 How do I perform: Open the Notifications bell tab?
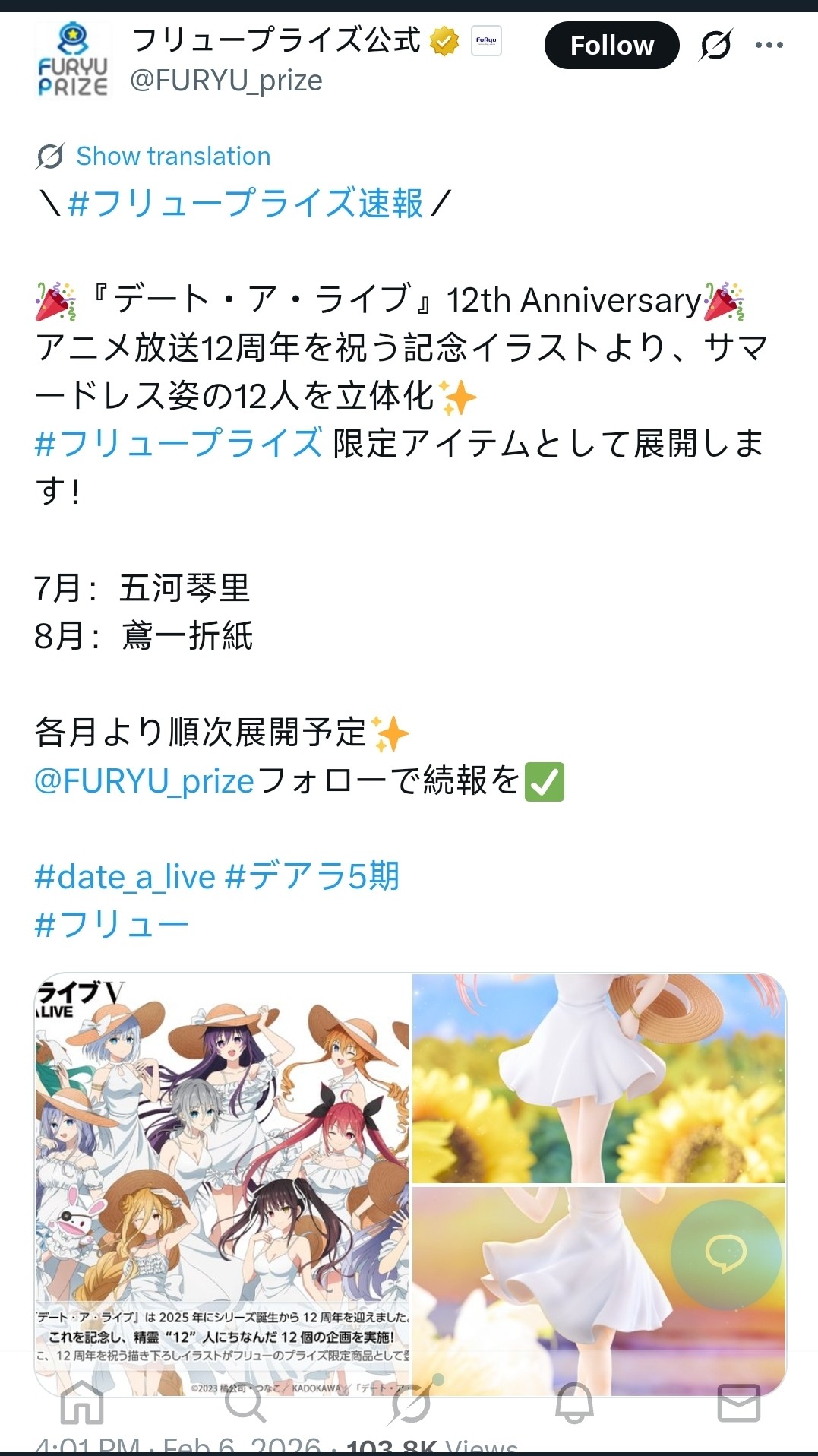574,1403
